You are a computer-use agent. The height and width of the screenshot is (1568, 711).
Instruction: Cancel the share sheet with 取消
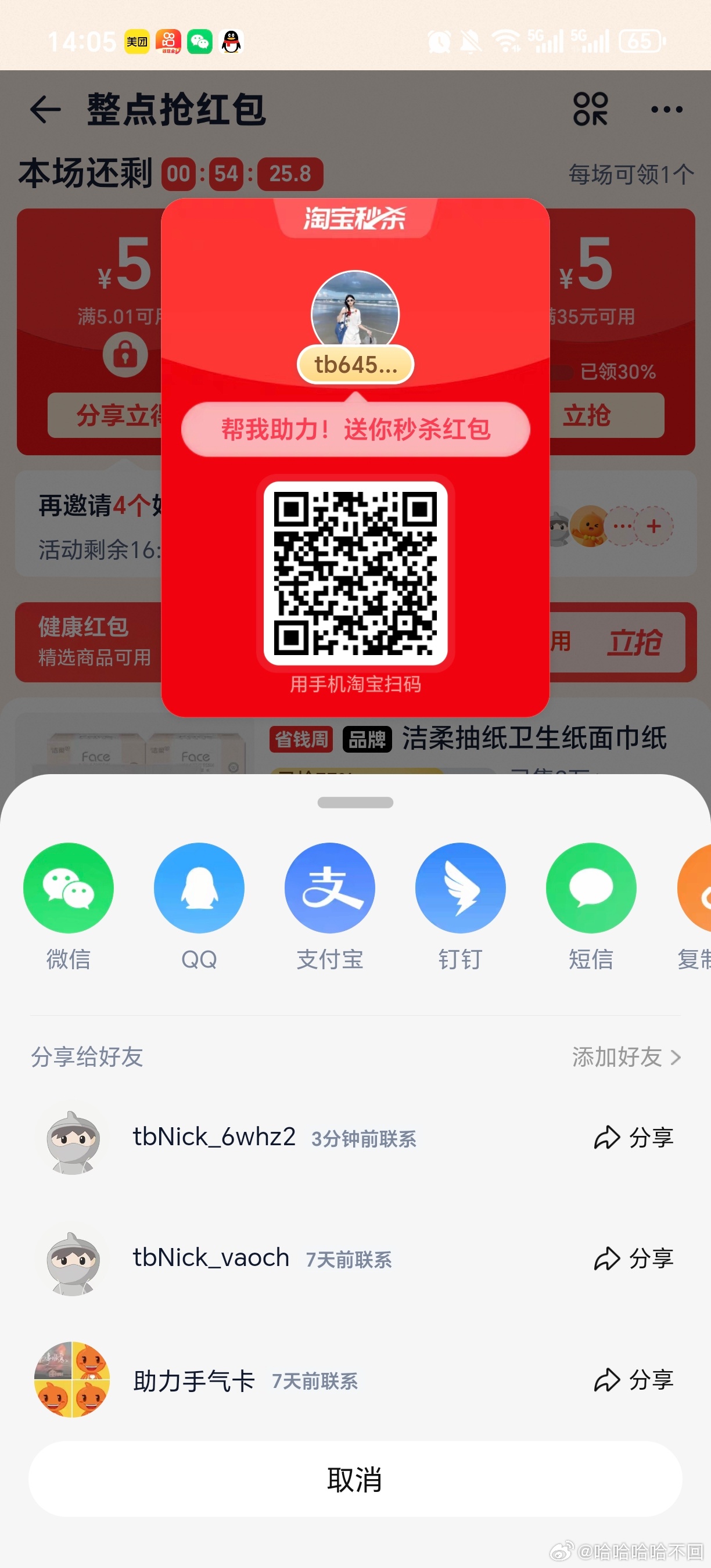coord(355,1479)
